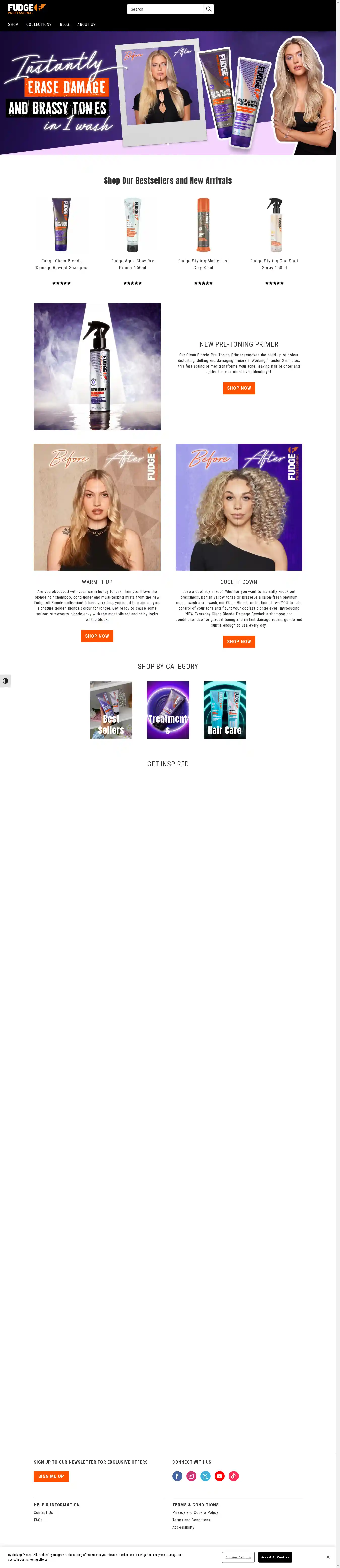Tap Shop Now under Warm It Up
This screenshot has height=1568, width=340.
pos(97,636)
